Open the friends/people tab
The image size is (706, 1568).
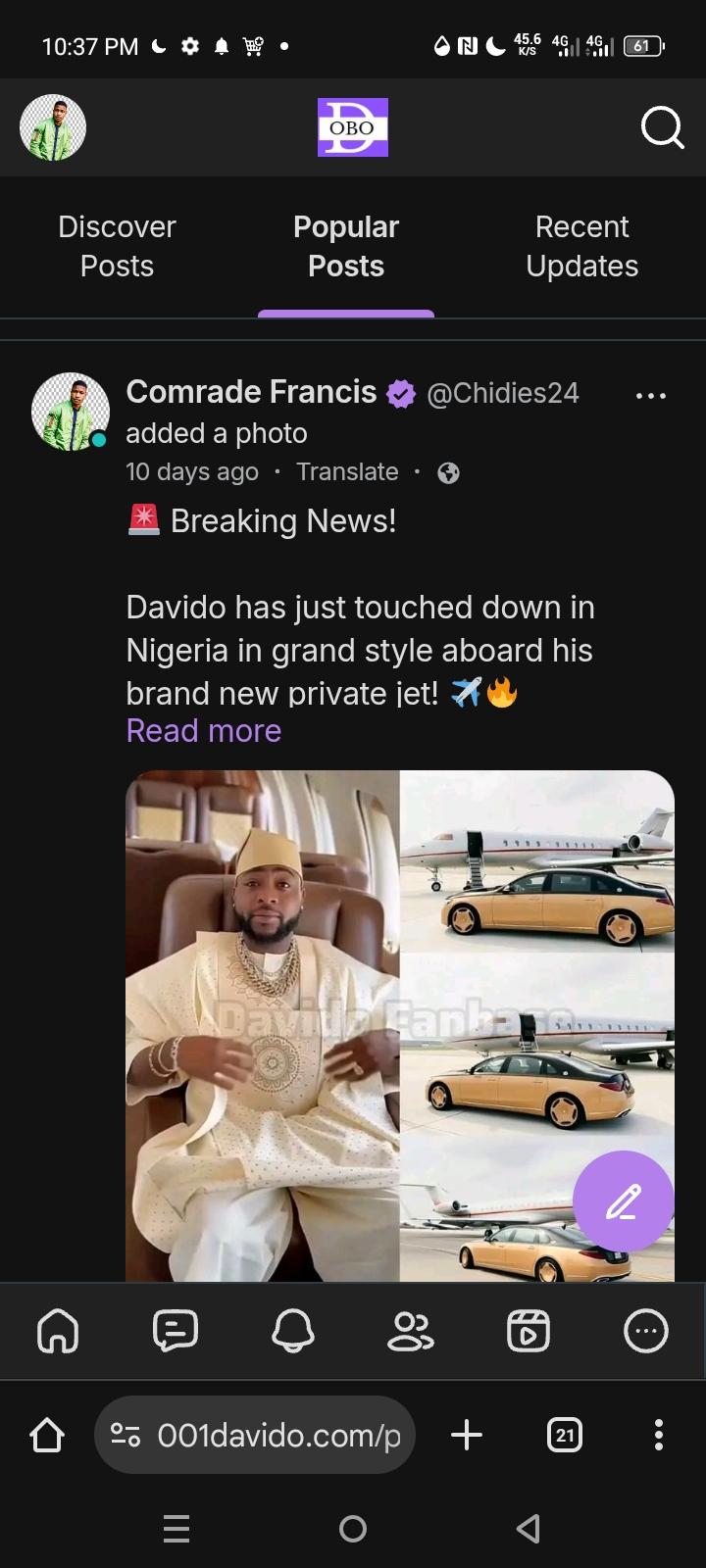[x=410, y=1331]
